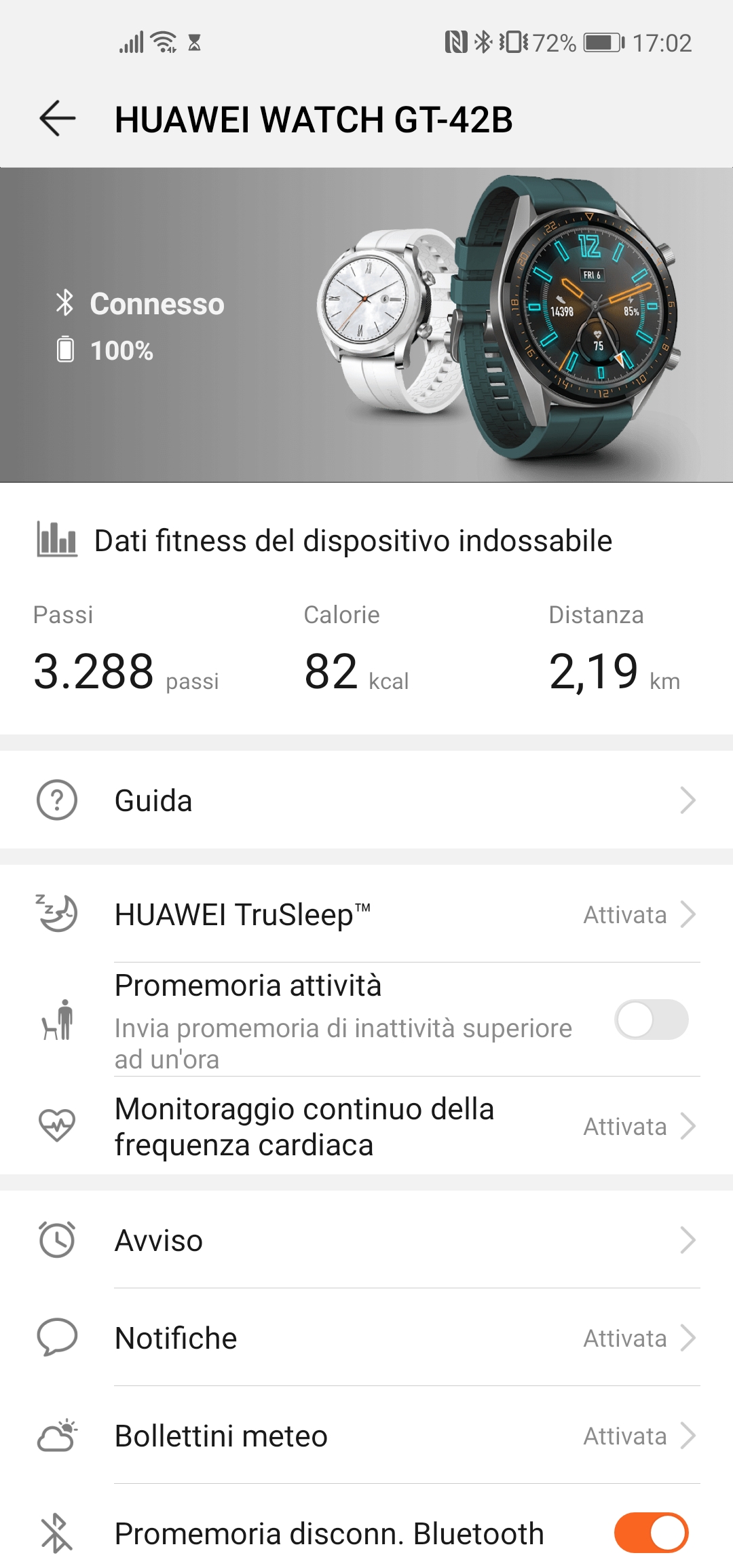Disable Promemoria disconn. Bluetooth switch

(651, 1533)
